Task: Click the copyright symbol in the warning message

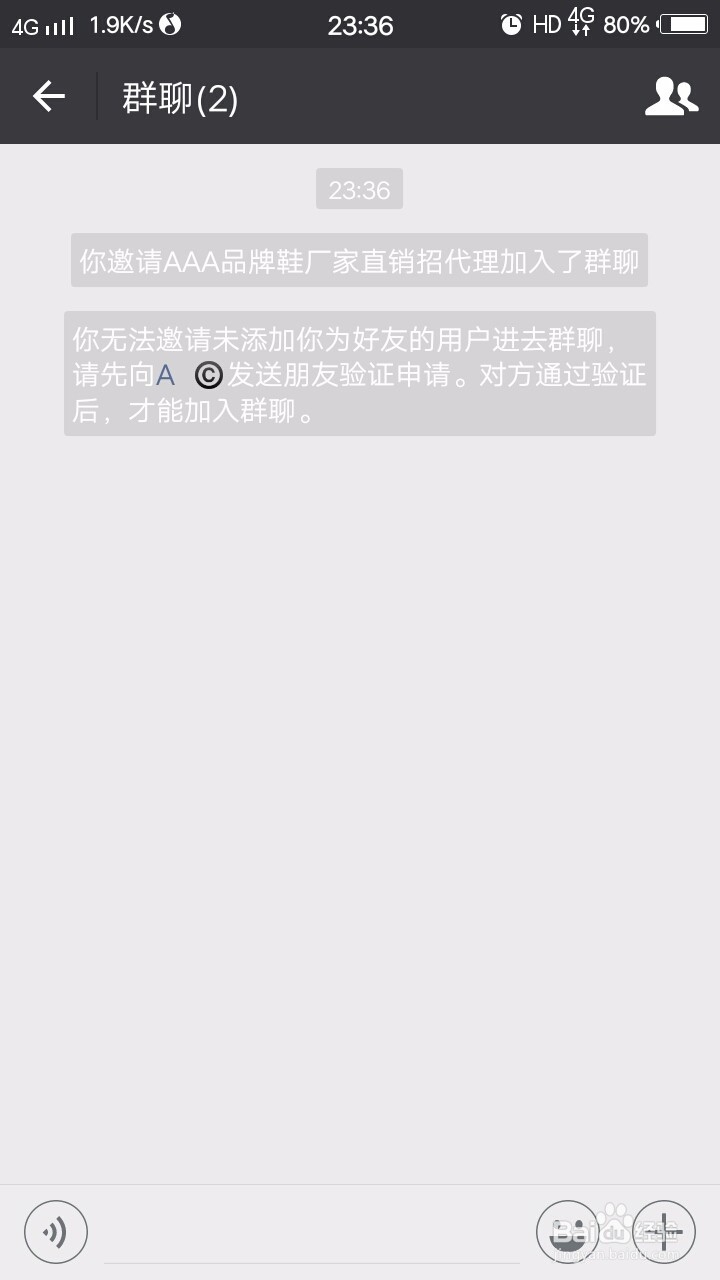Action: [208, 376]
